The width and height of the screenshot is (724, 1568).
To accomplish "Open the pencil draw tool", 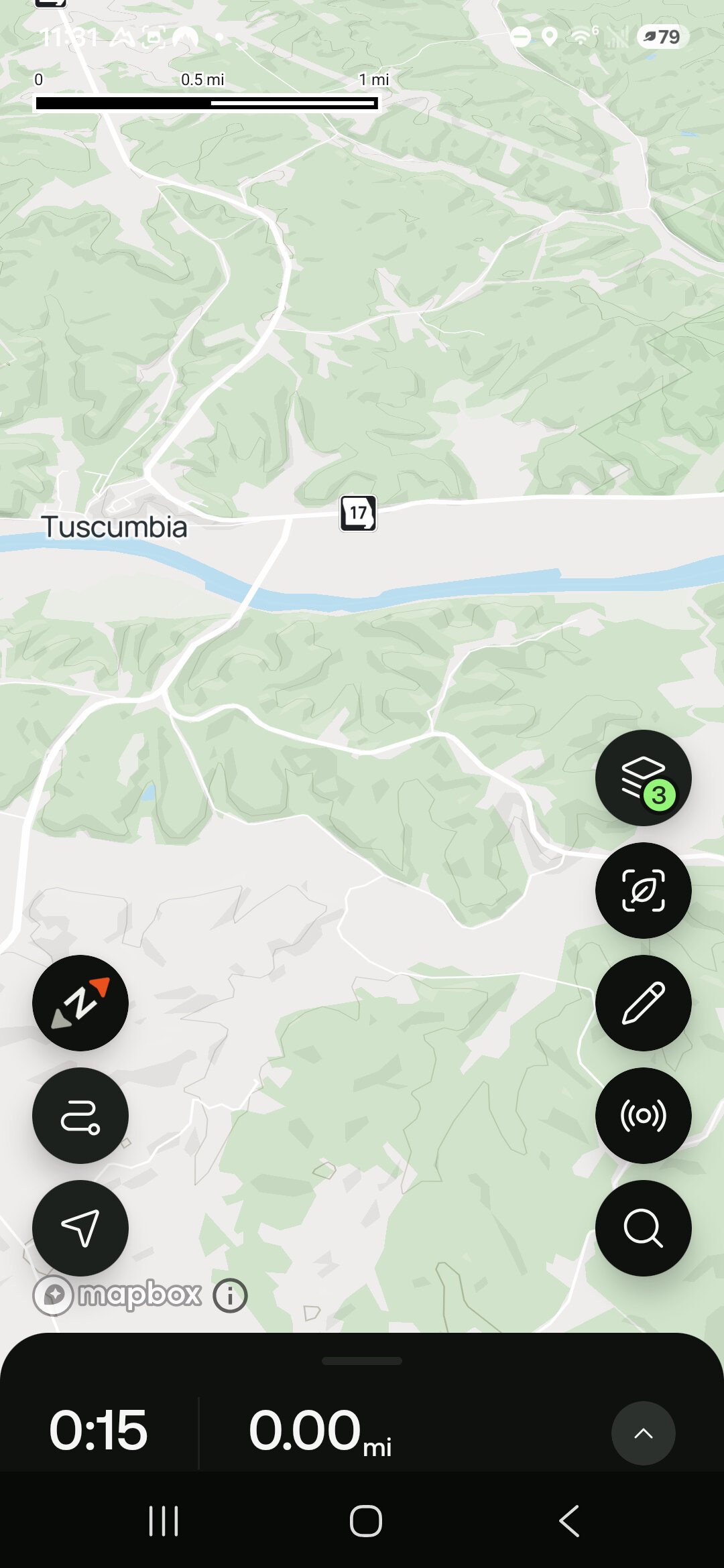I will 643,1003.
